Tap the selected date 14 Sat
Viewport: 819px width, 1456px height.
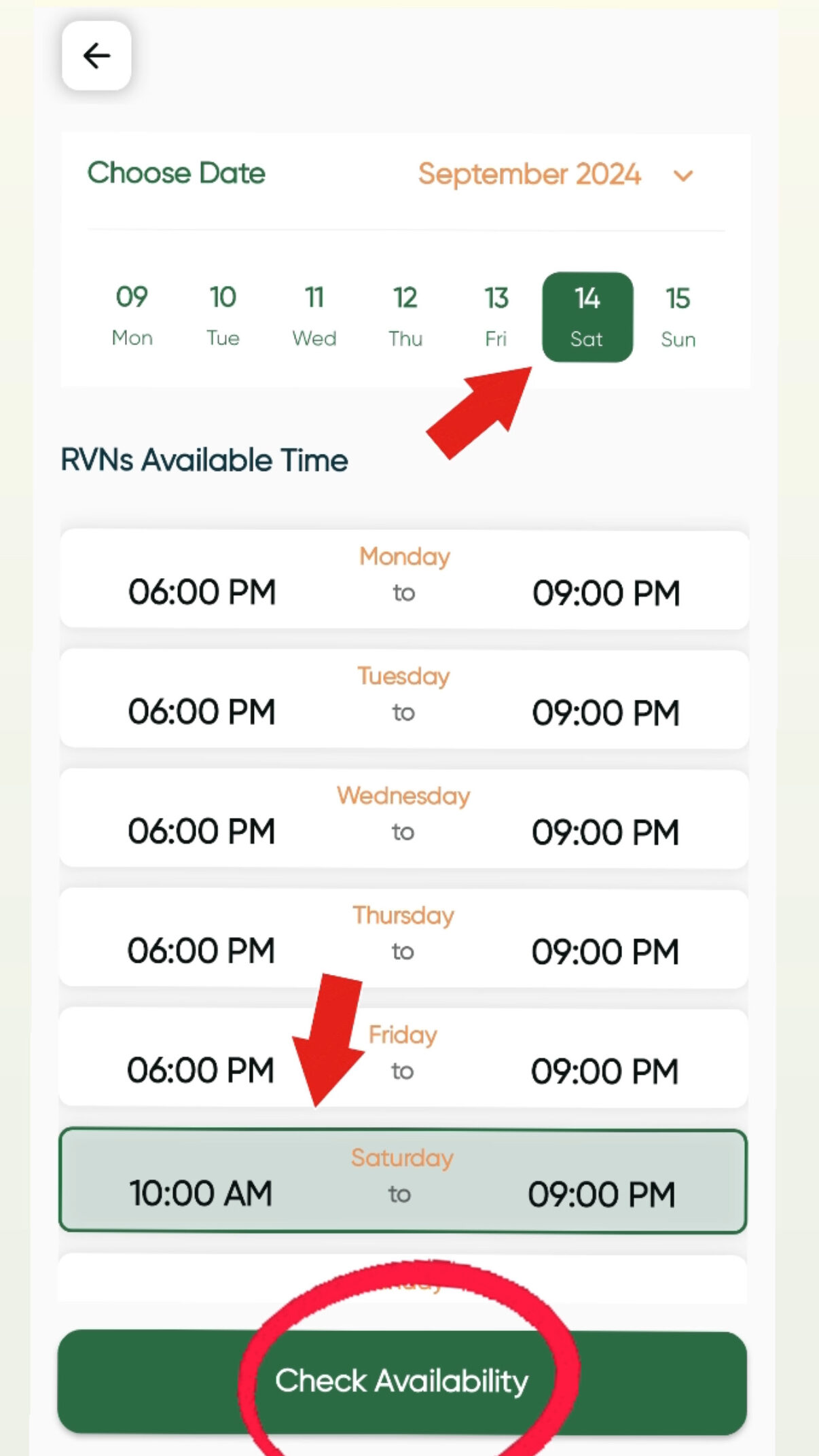click(587, 317)
